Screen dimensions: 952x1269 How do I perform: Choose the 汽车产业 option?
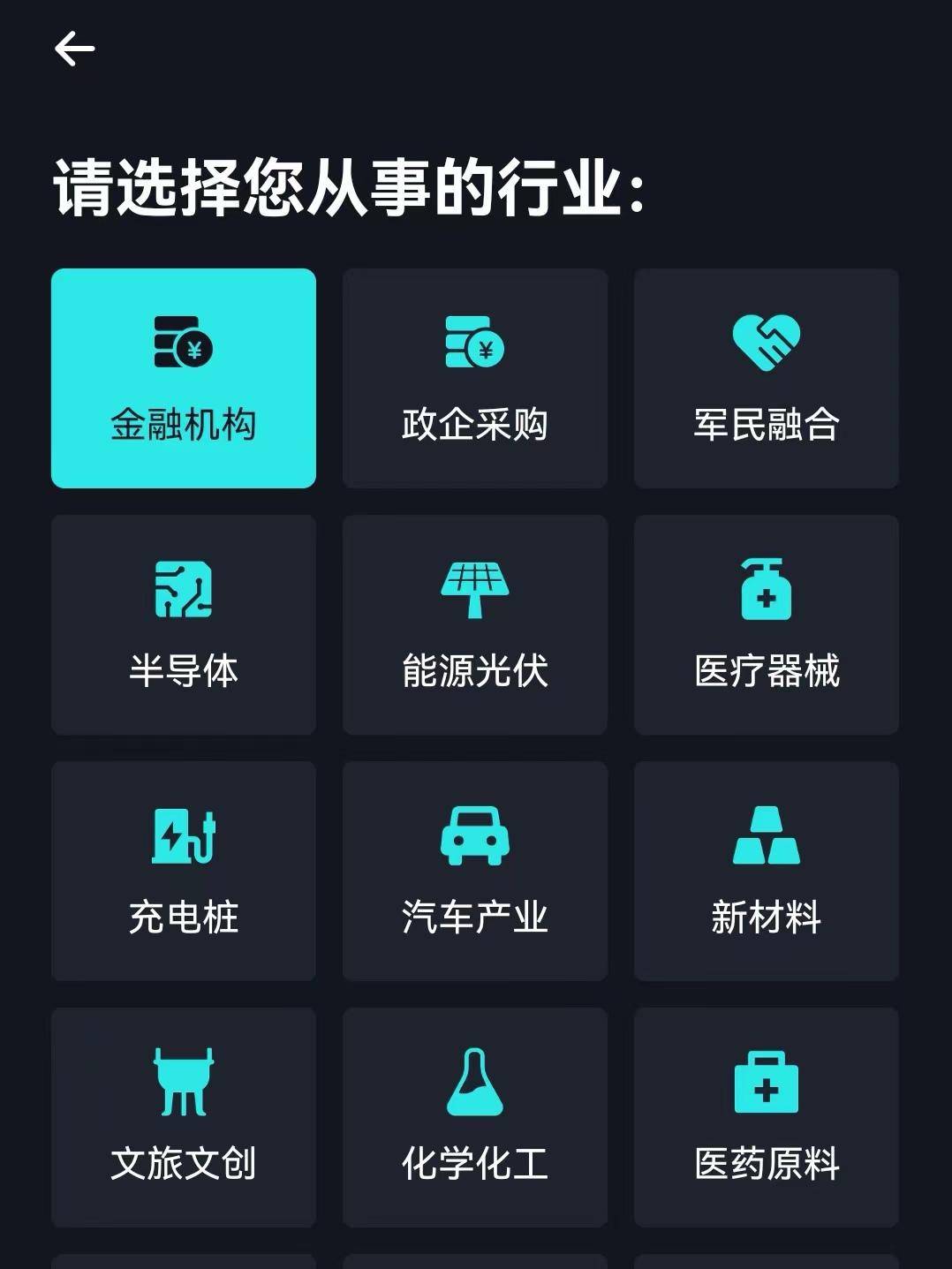coord(475,871)
